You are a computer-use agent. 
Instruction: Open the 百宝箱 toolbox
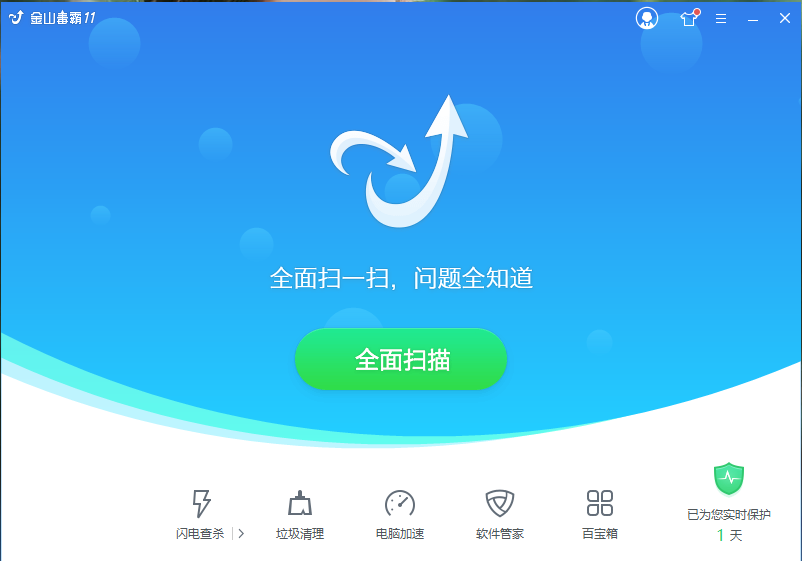click(600, 514)
